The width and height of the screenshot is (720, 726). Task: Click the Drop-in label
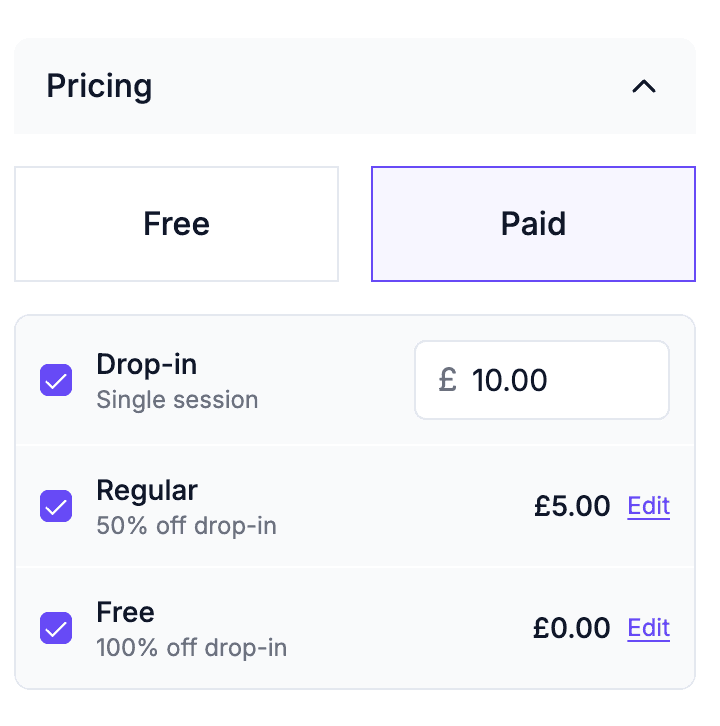146,365
